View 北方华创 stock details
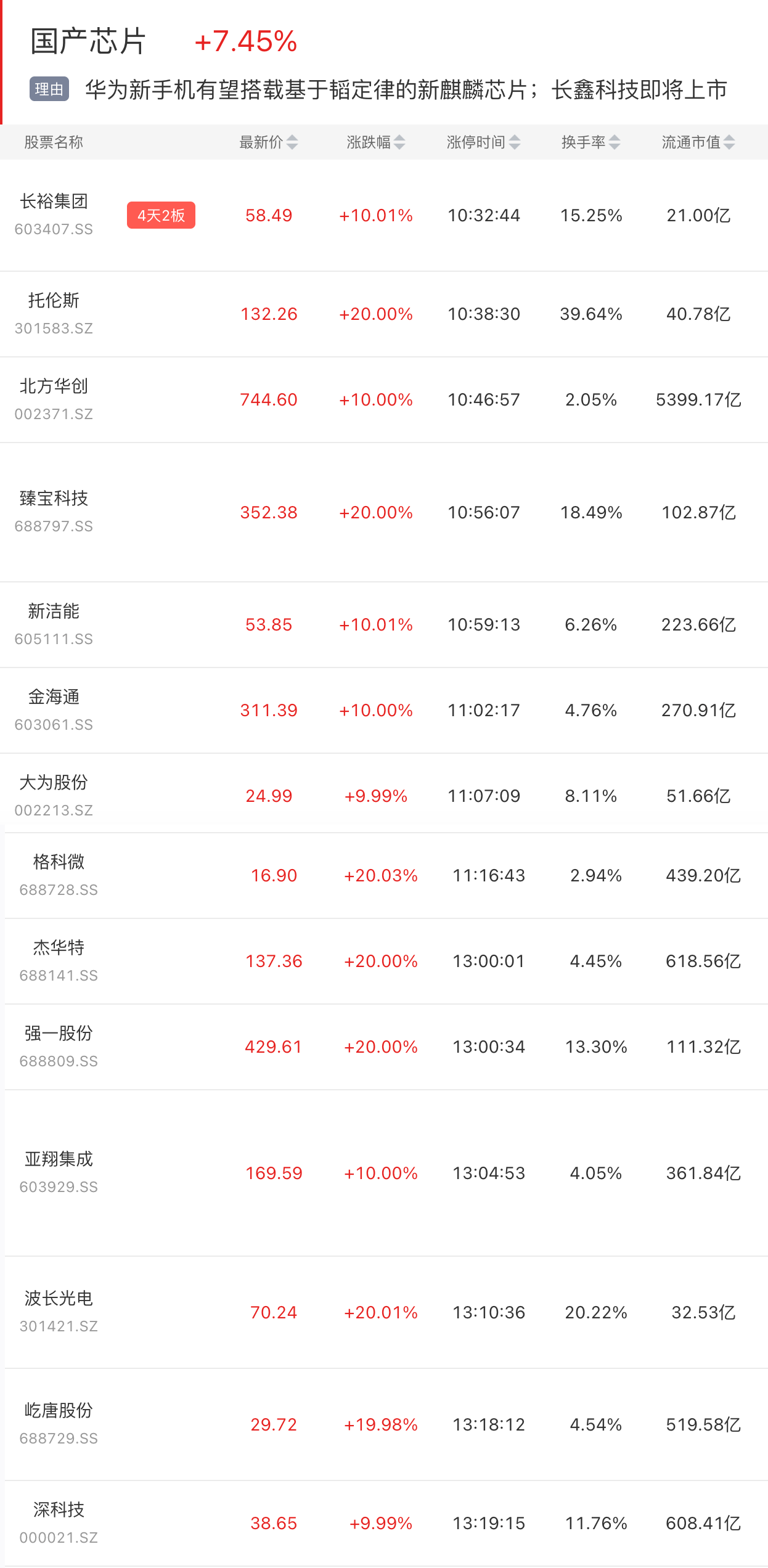Image resolution: width=768 pixels, height=1568 pixels. tap(384, 399)
